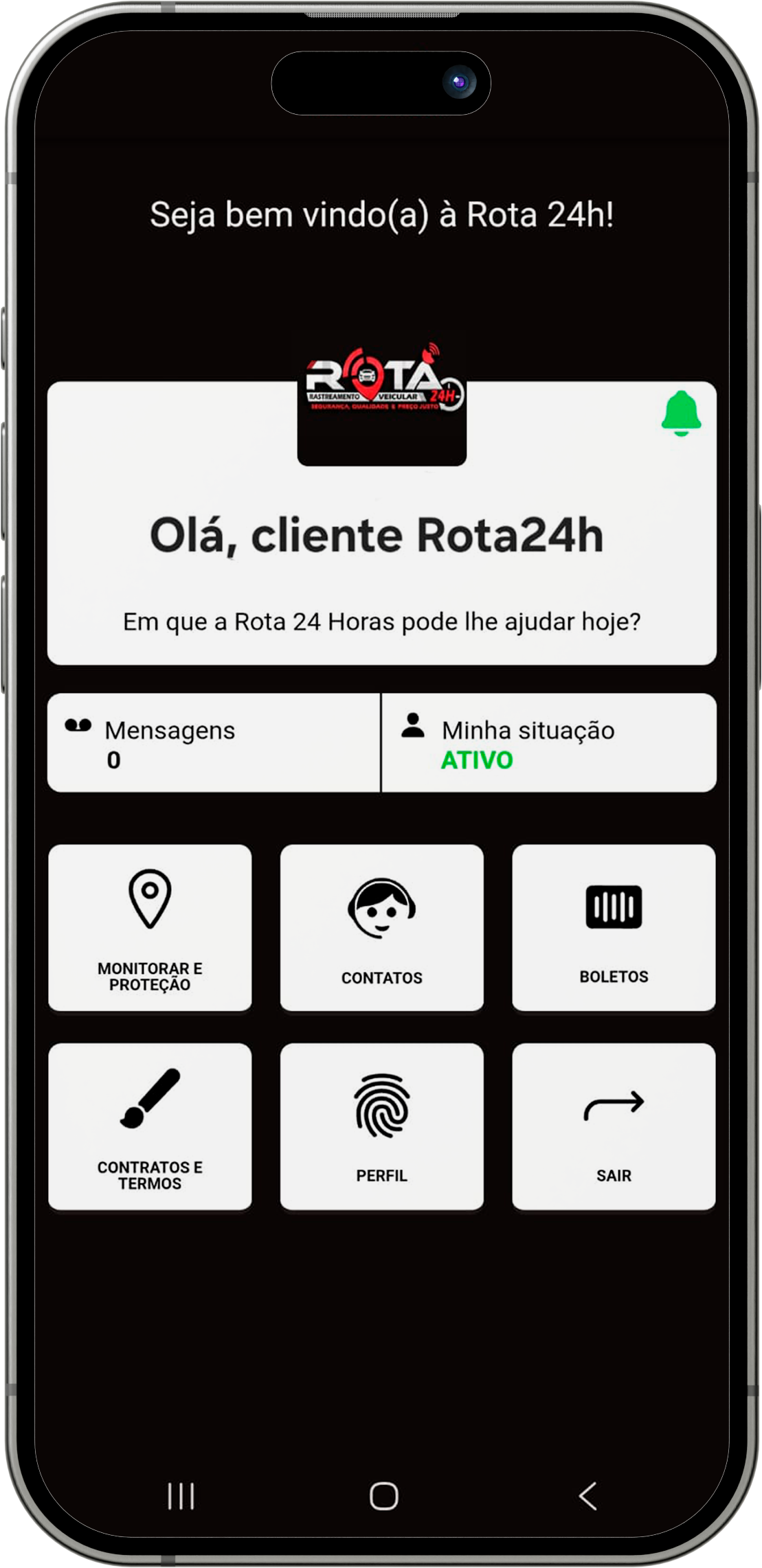View Minha situação status
This screenshot has width=762, height=1568.
[548, 743]
